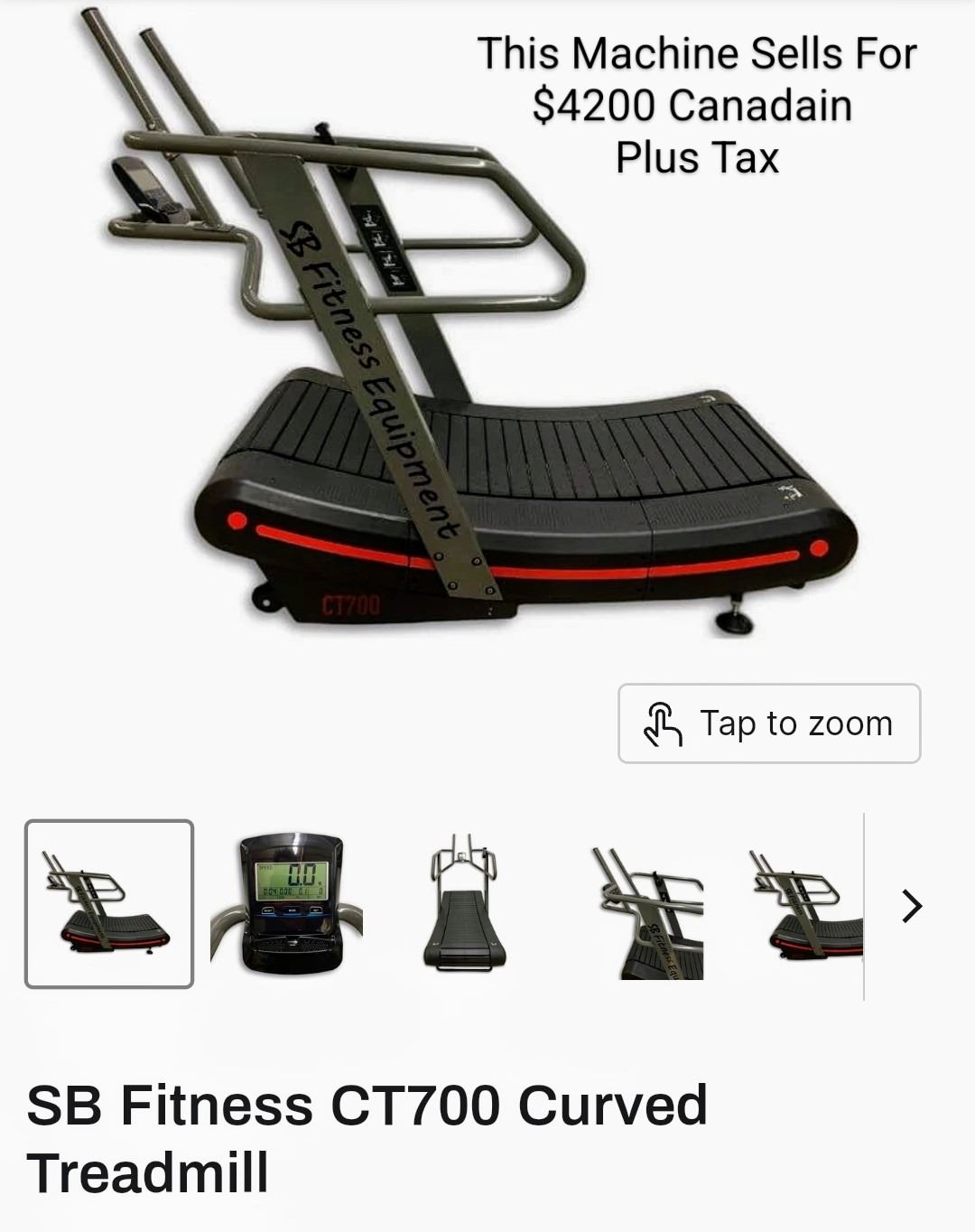Screen dimensions: 975x1232
Task: Select the first side-view treadmill thumbnail
Action: [x=109, y=904]
